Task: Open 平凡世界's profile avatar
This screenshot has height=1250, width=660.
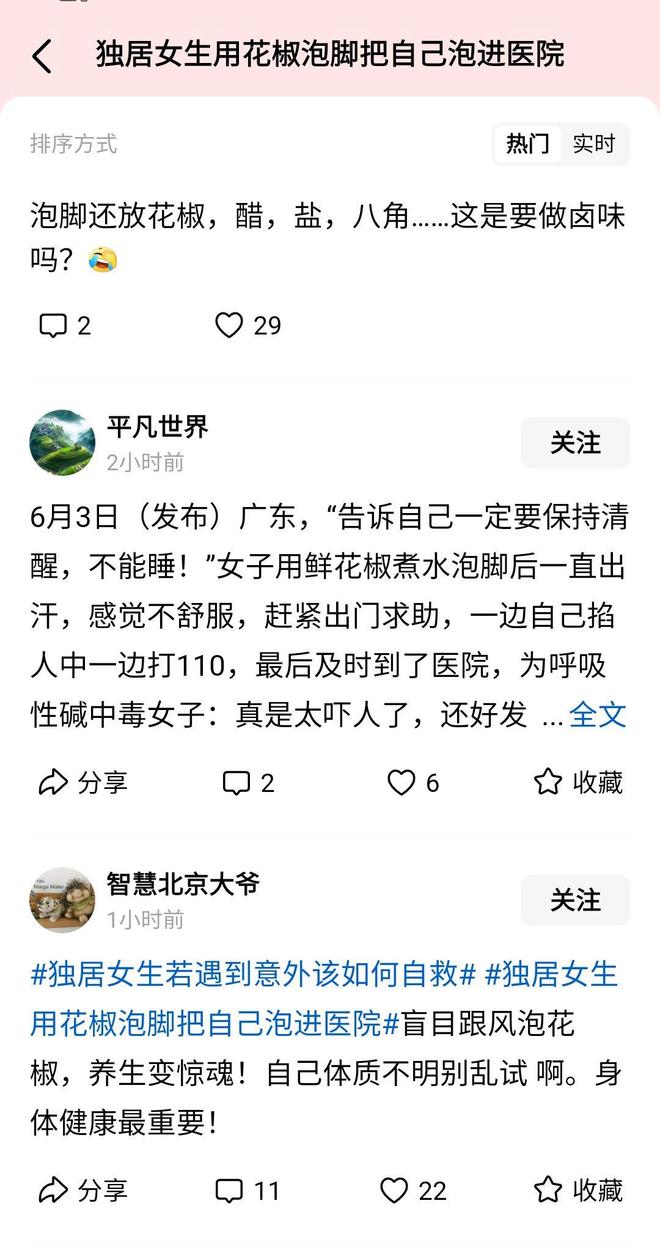Action: [x=62, y=442]
